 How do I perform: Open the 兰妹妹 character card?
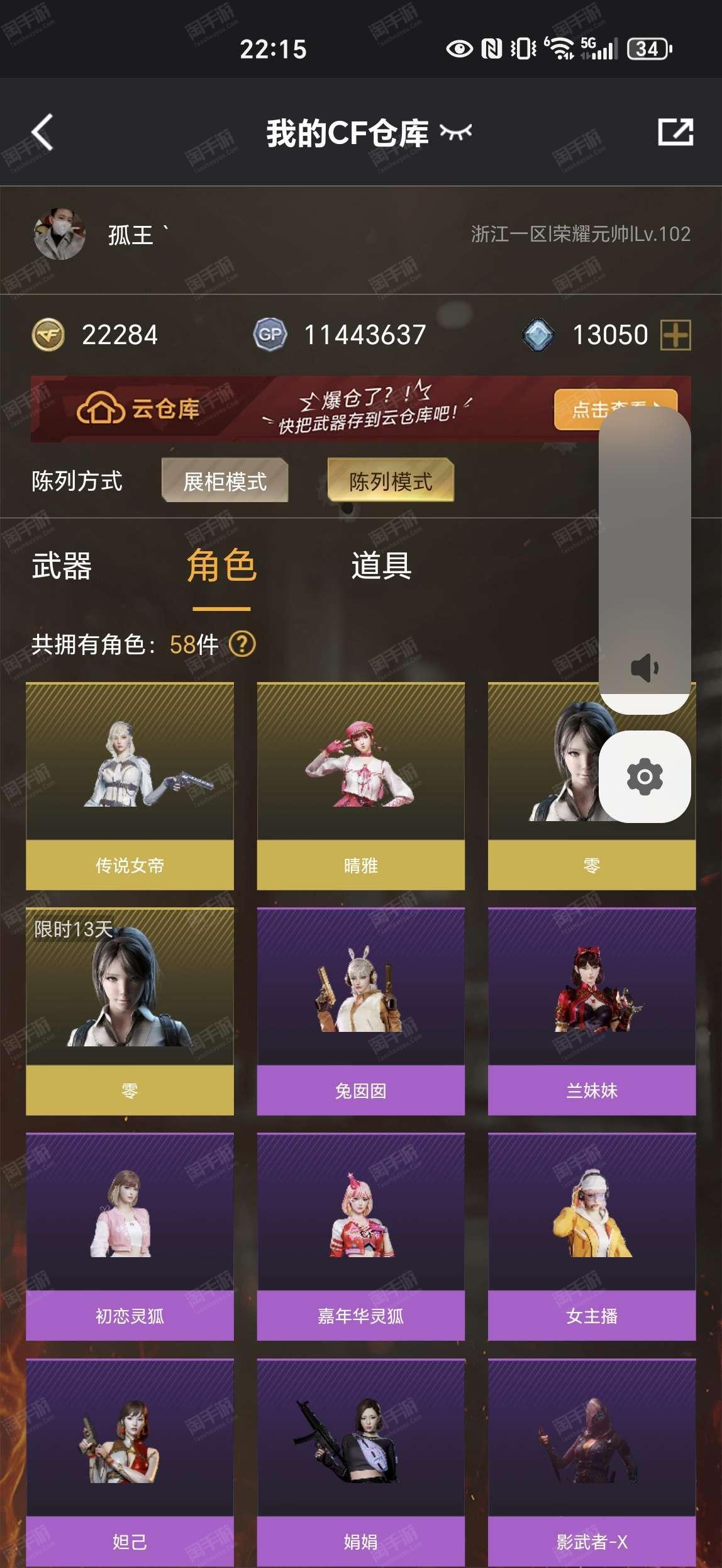(592, 1011)
